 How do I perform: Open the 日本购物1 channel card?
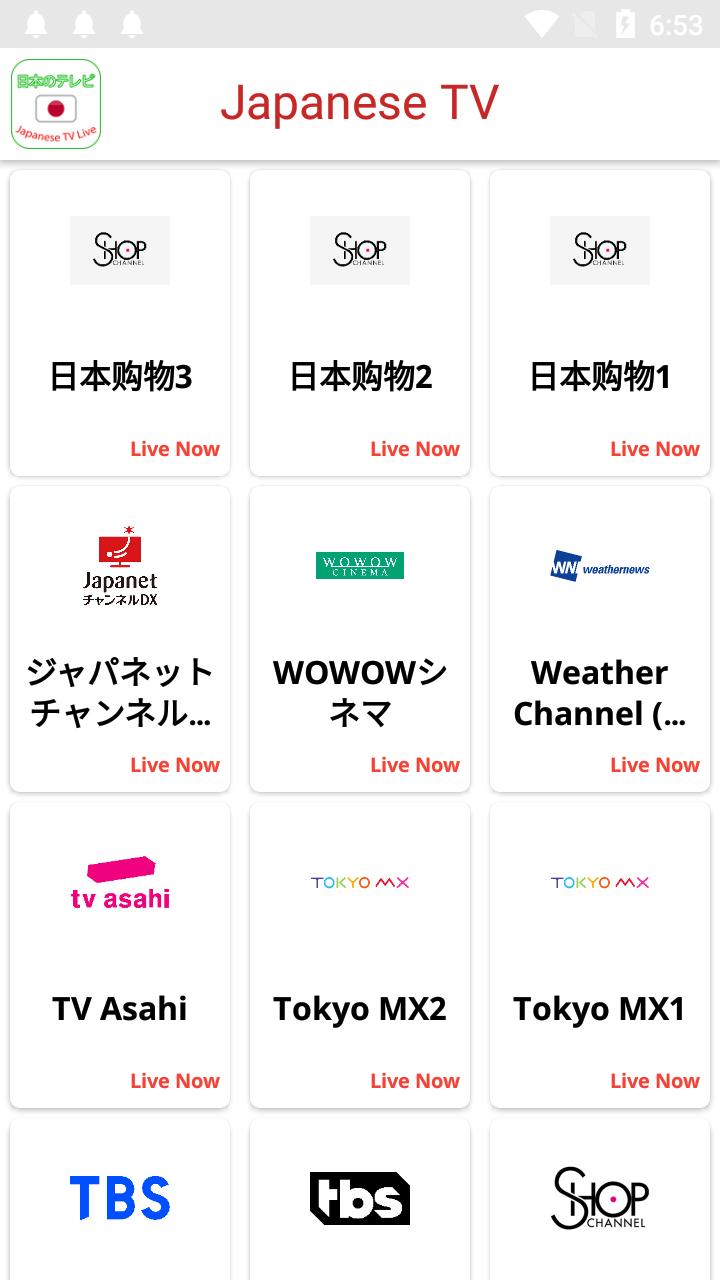tap(600, 323)
